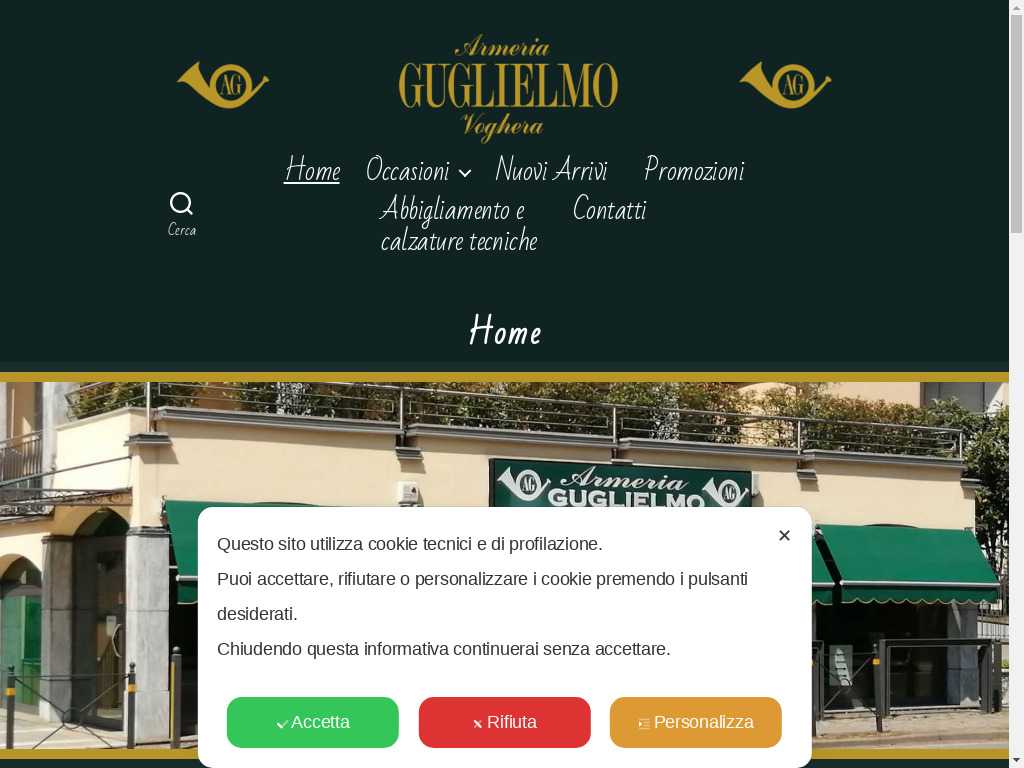Open the Contatti page
Screen dimensions: 1024x768
(609, 210)
